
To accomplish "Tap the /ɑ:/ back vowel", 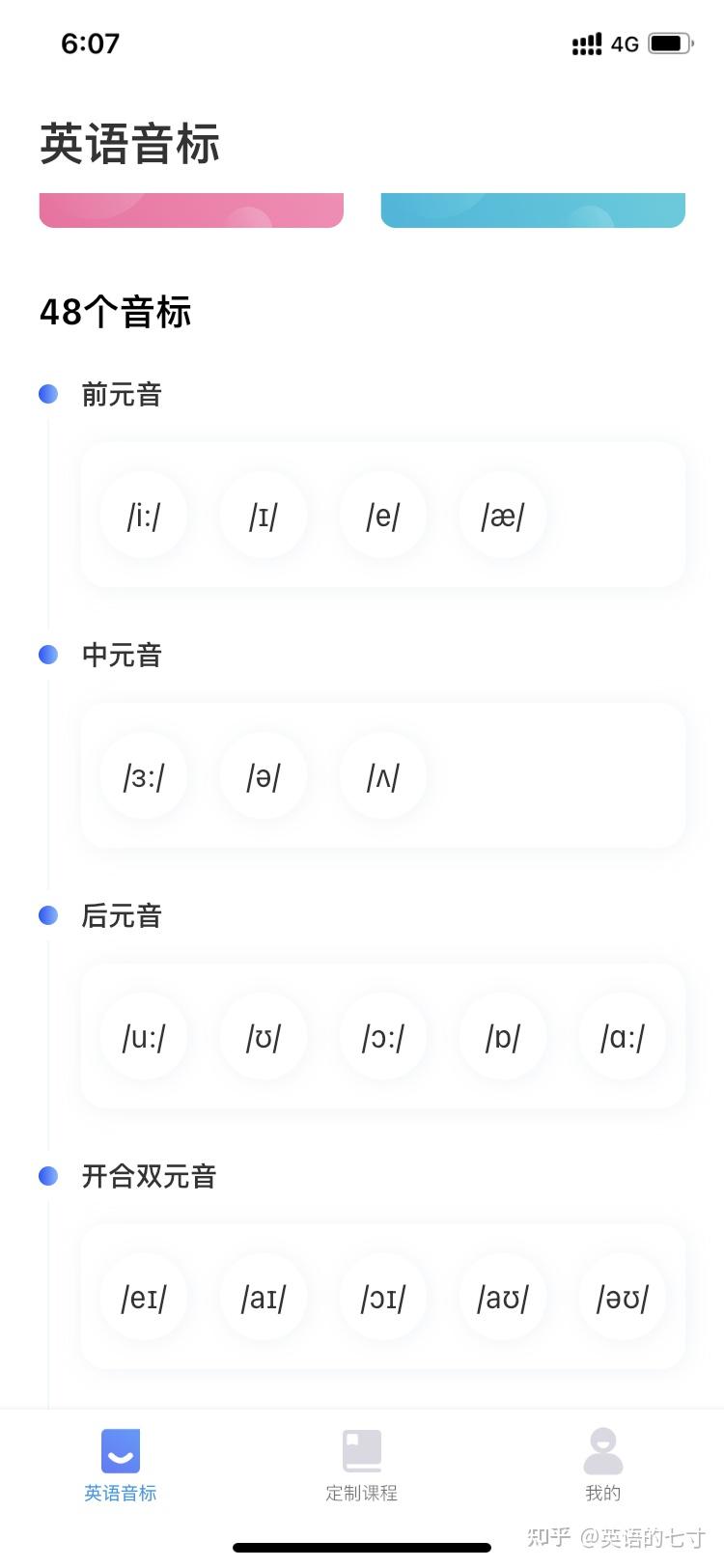I will point(623,1037).
